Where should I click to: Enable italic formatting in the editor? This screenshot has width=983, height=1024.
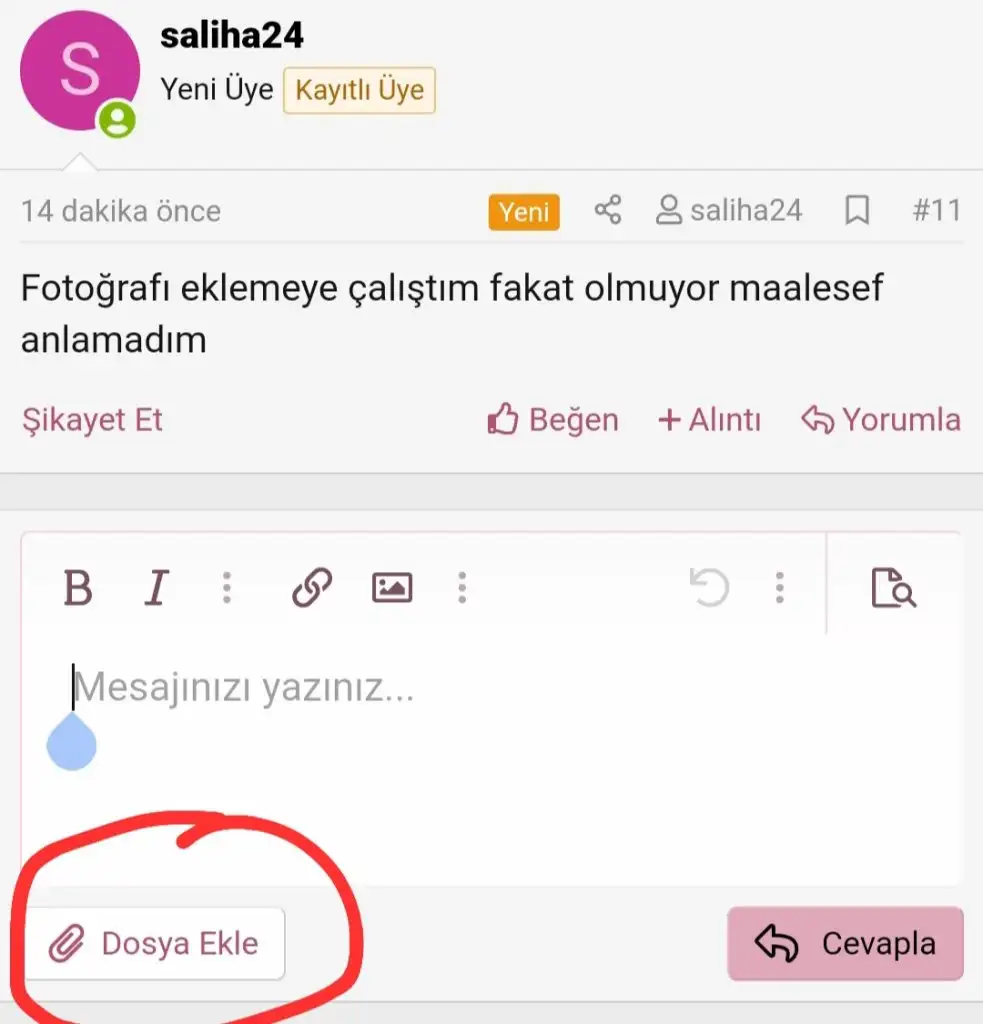[x=155, y=588]
